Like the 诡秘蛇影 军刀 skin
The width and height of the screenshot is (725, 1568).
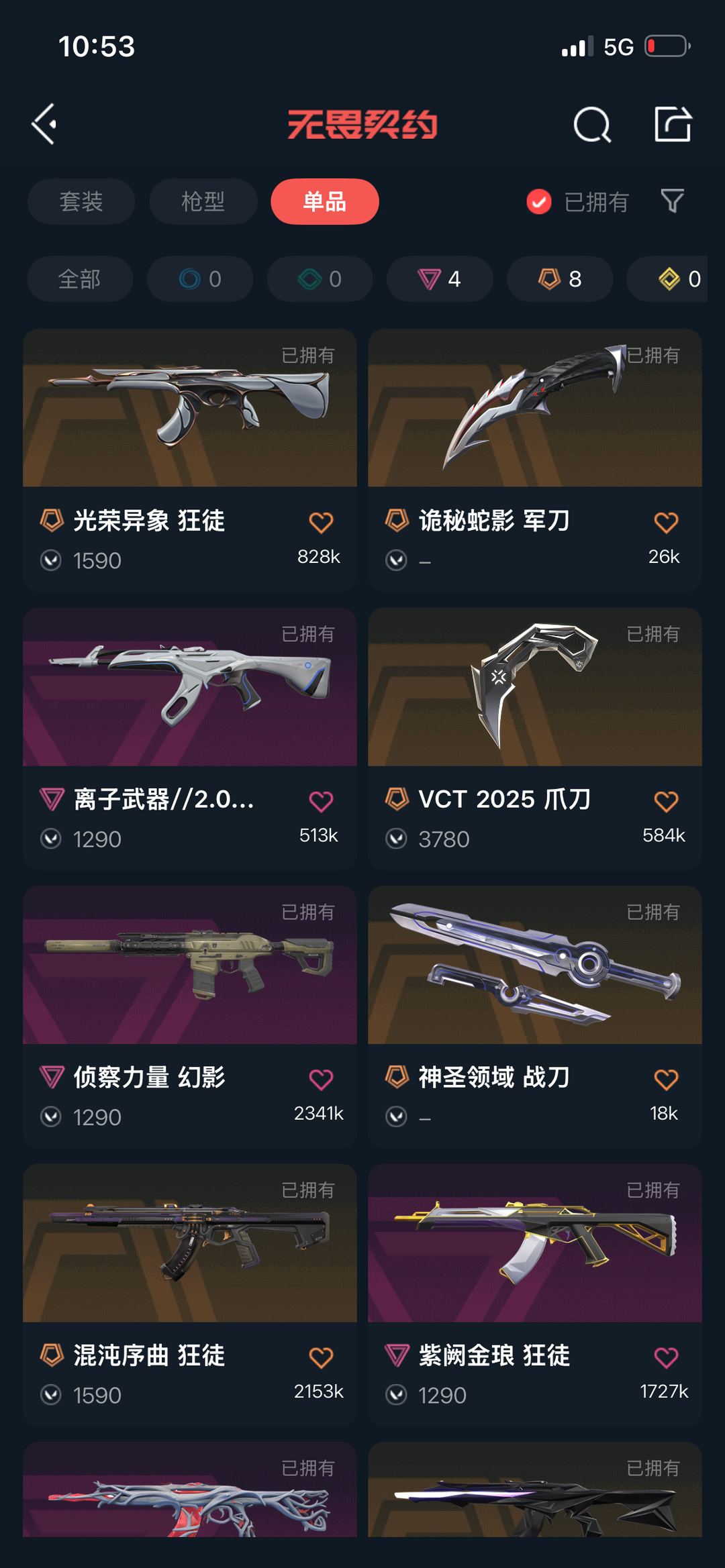[x=666, y=523]
